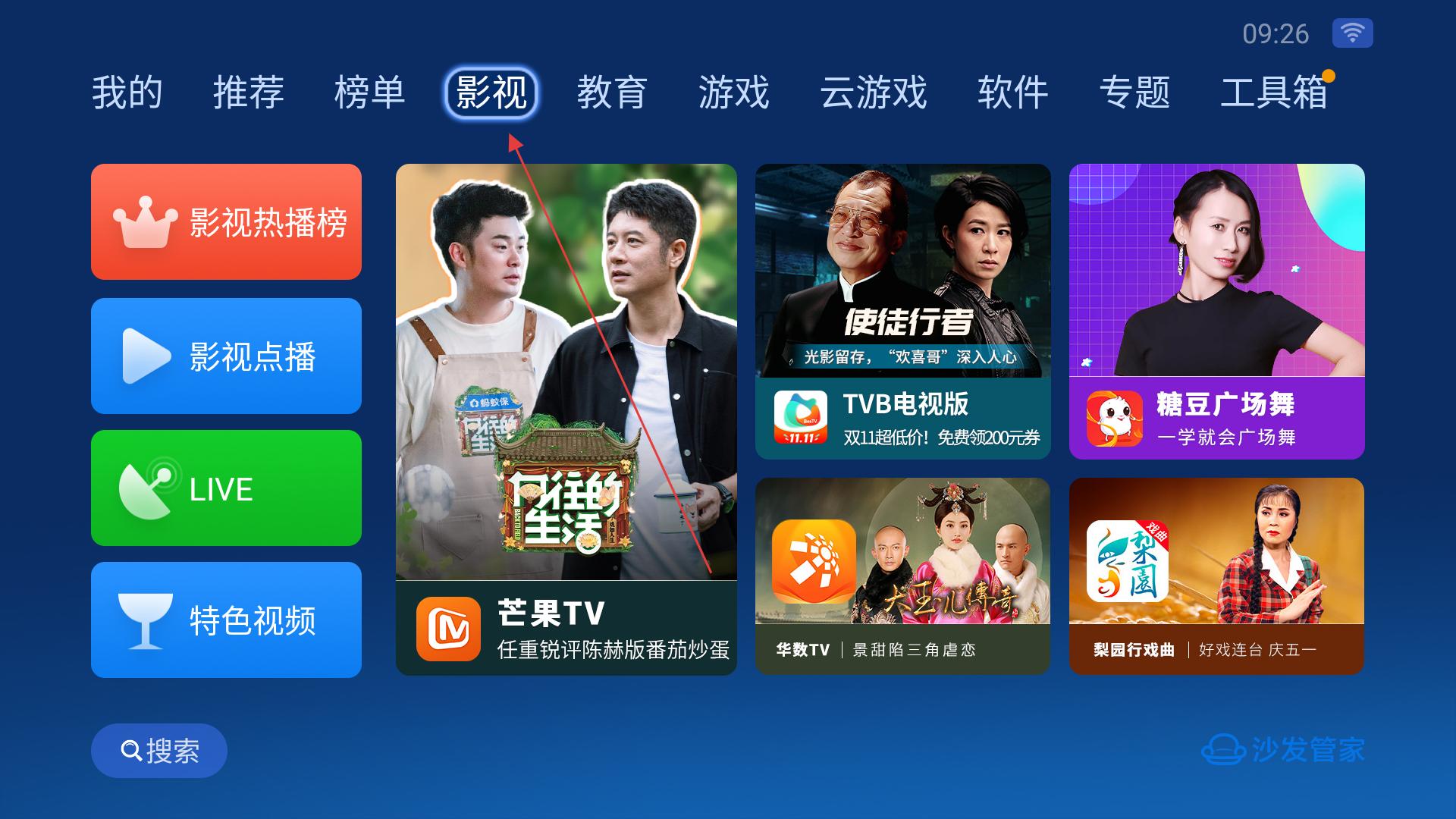
Task: Open the 榜单 tab
Action: (x=370, y=93)
